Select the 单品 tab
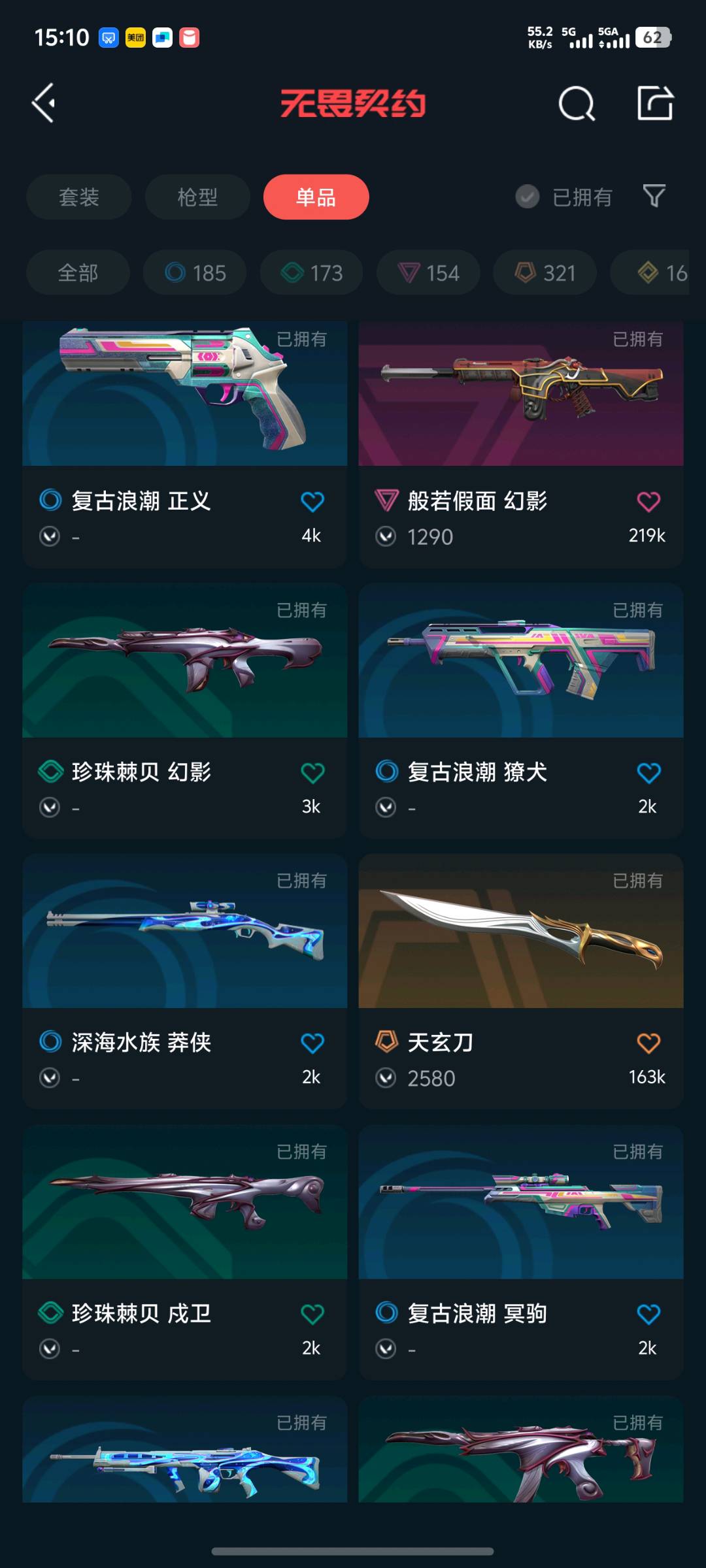 (316, 197)
